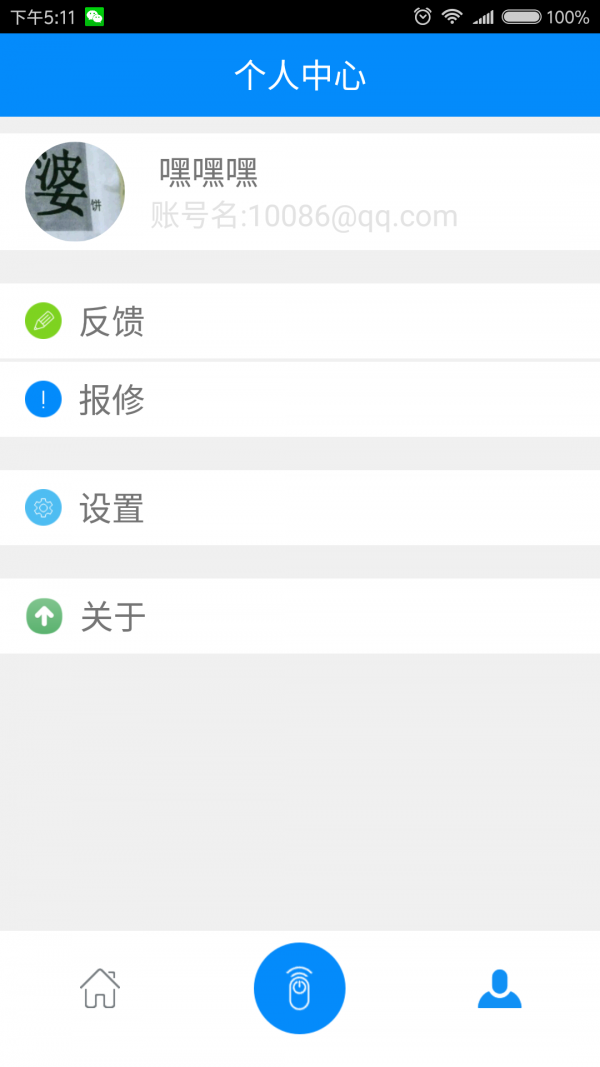Viewport: 600px width, 1067px height.
Task: Open the 报修 repair request row
Action: coord(300,400)
